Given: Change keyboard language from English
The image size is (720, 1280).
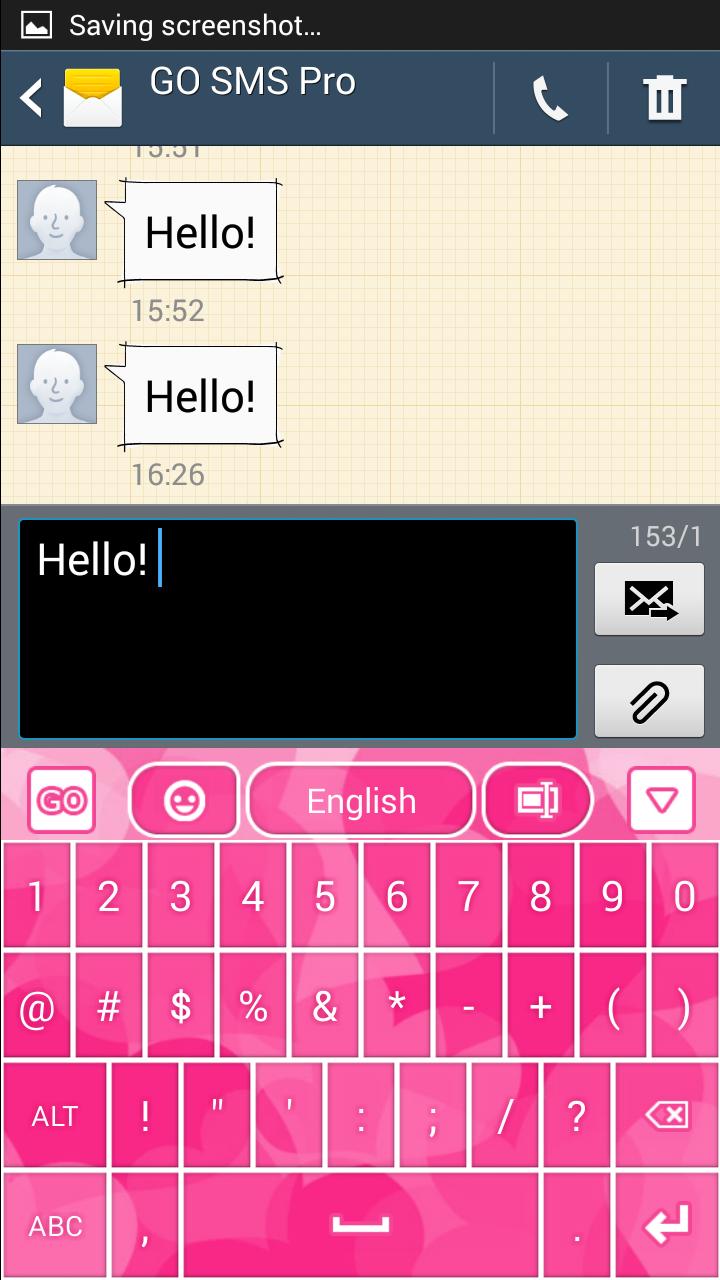Looking at the screenshot, I should point(361,800).
